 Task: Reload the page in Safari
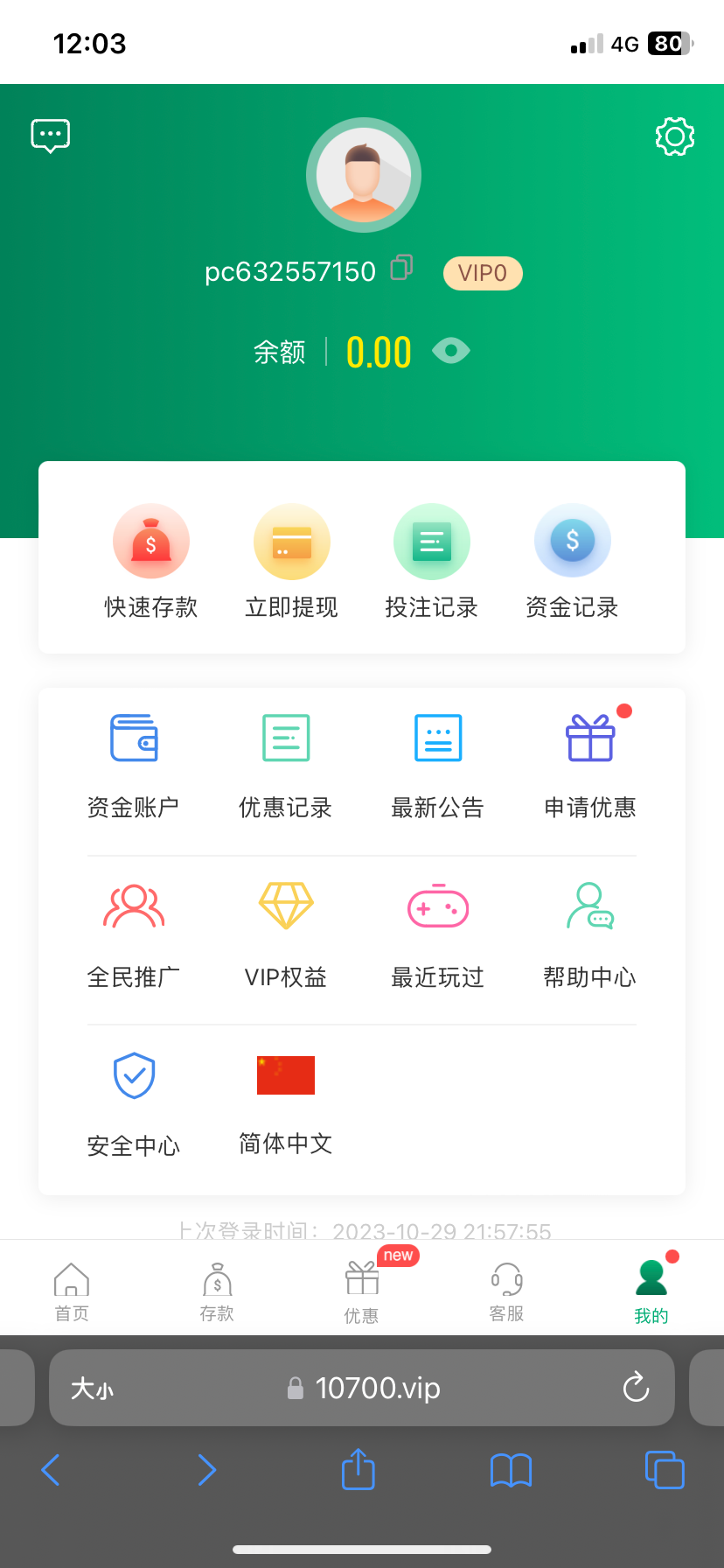tap(636, 1387)
